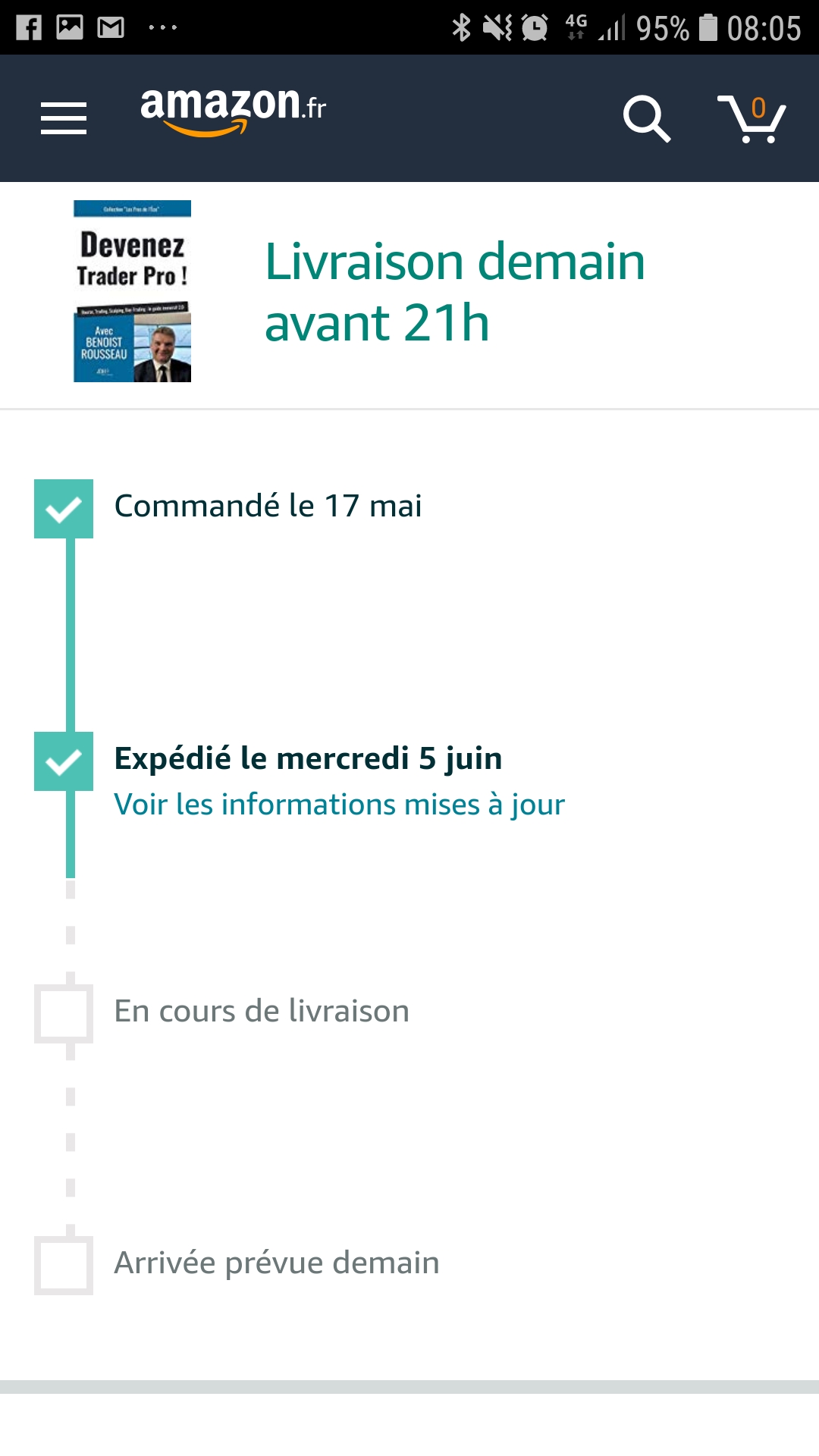Image resolution: width=819 pixels, height=1456 pixels.
Task: Open the Devenez Trader Pro book thumbnail
Action: pyautogui.click(x=132, y=291)
